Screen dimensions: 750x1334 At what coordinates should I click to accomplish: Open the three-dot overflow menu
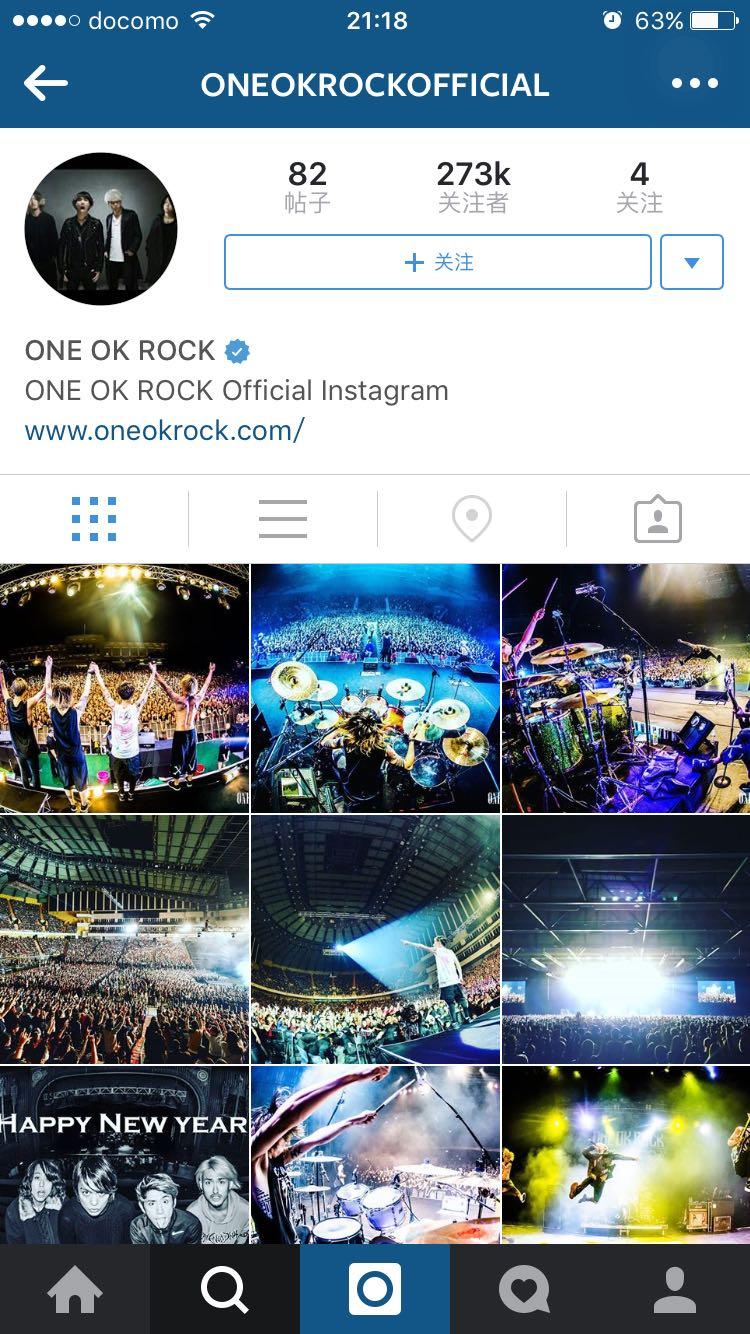click(695, 84)
